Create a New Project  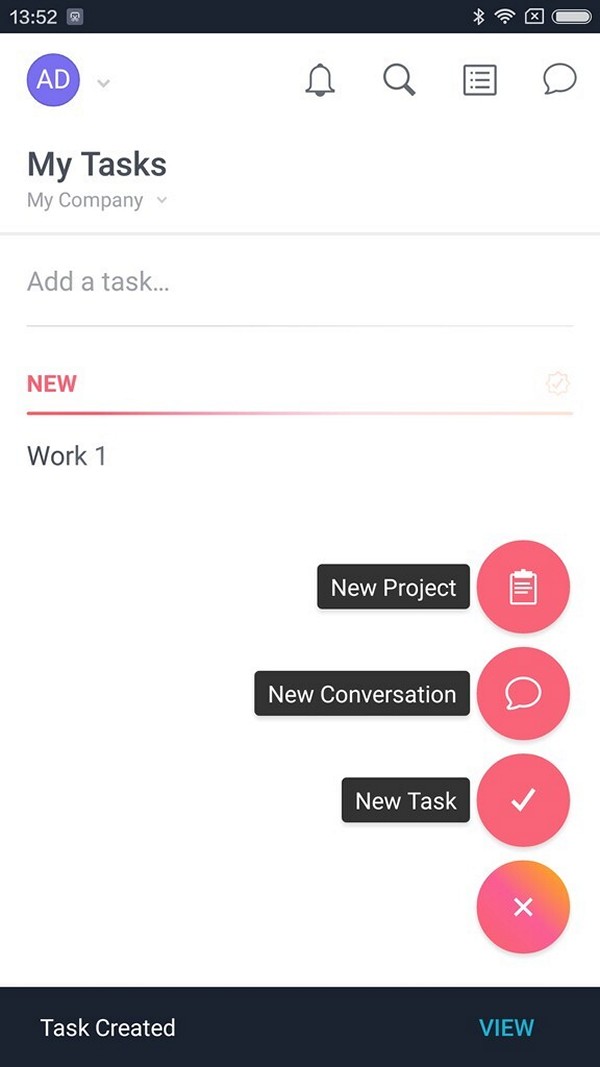click(x=523, y=587)
